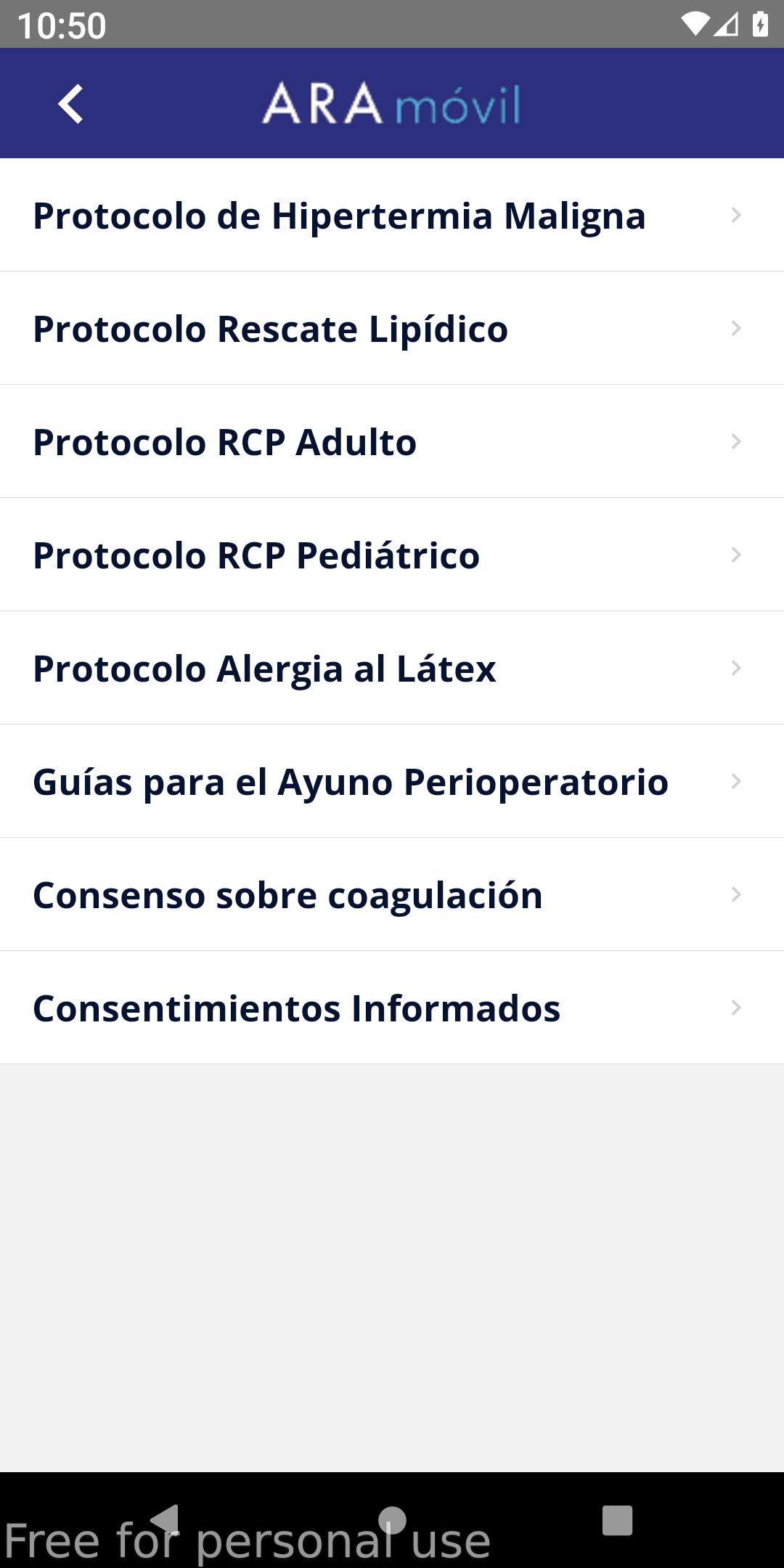Open Consentimientos Informados
This screenshot has width=784, height=1568.
[392, 1008]
